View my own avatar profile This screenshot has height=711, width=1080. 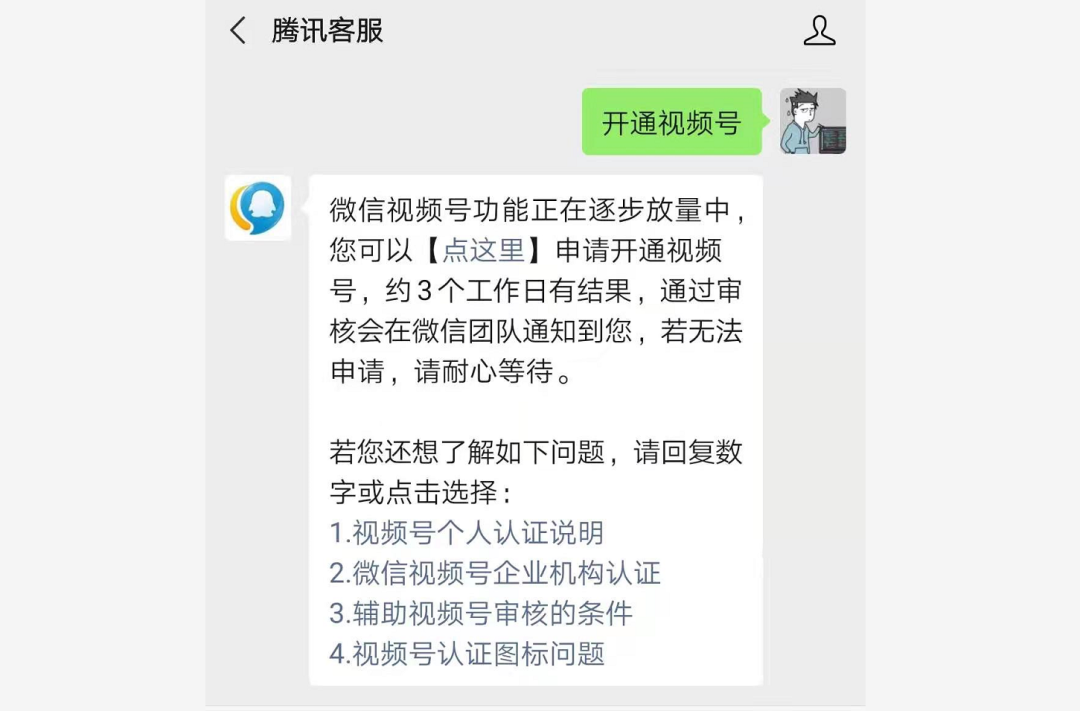[813, 121]
